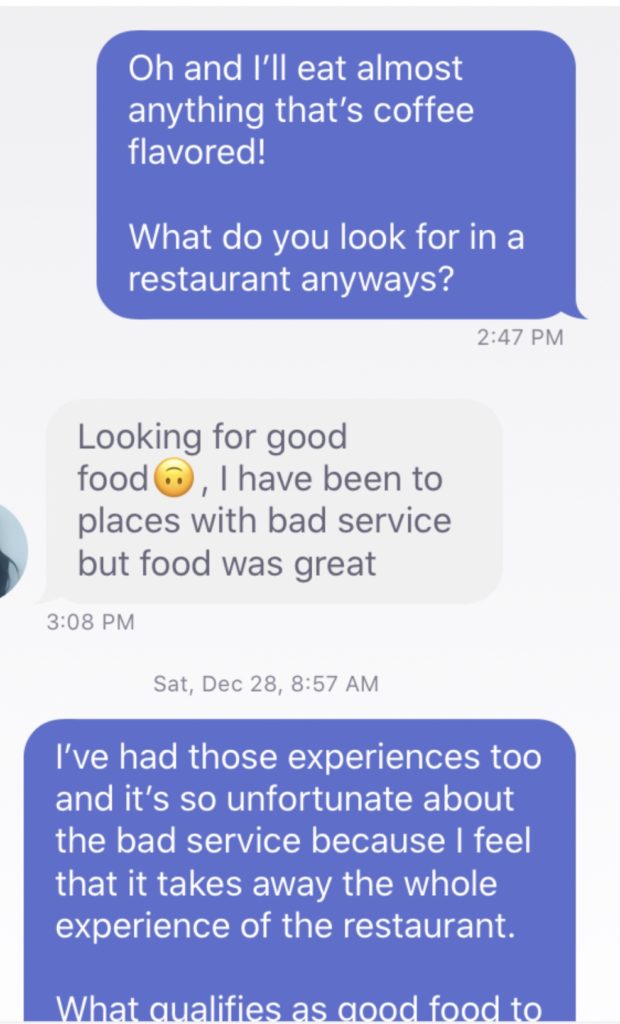Open the sender's profile picture avatar
Image resolution: width=620 pixels, height=1024 pixels.
pyautogui.click(x=12, y=550)
